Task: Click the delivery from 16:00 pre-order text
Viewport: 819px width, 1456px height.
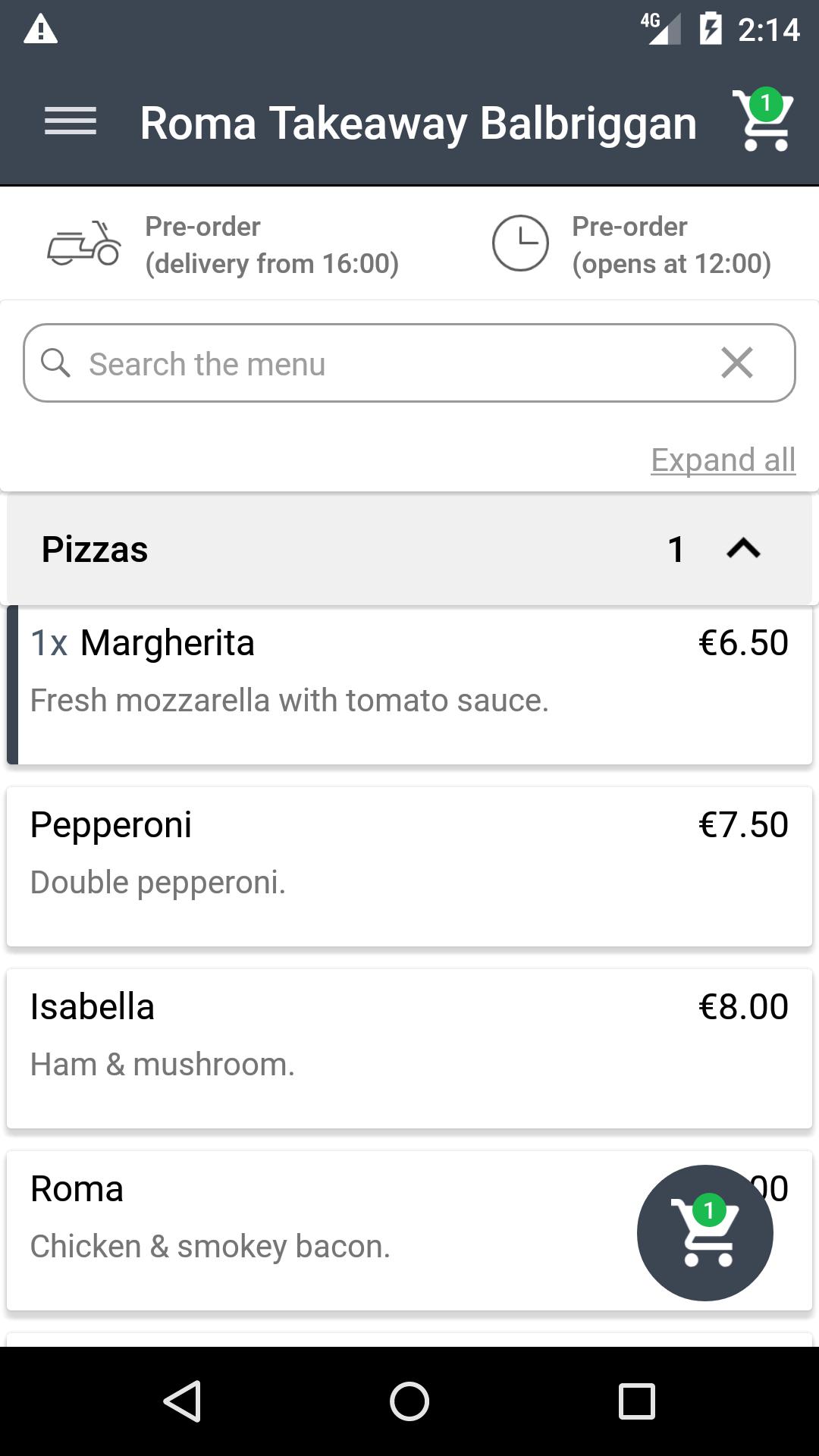Action: [271, 246]
